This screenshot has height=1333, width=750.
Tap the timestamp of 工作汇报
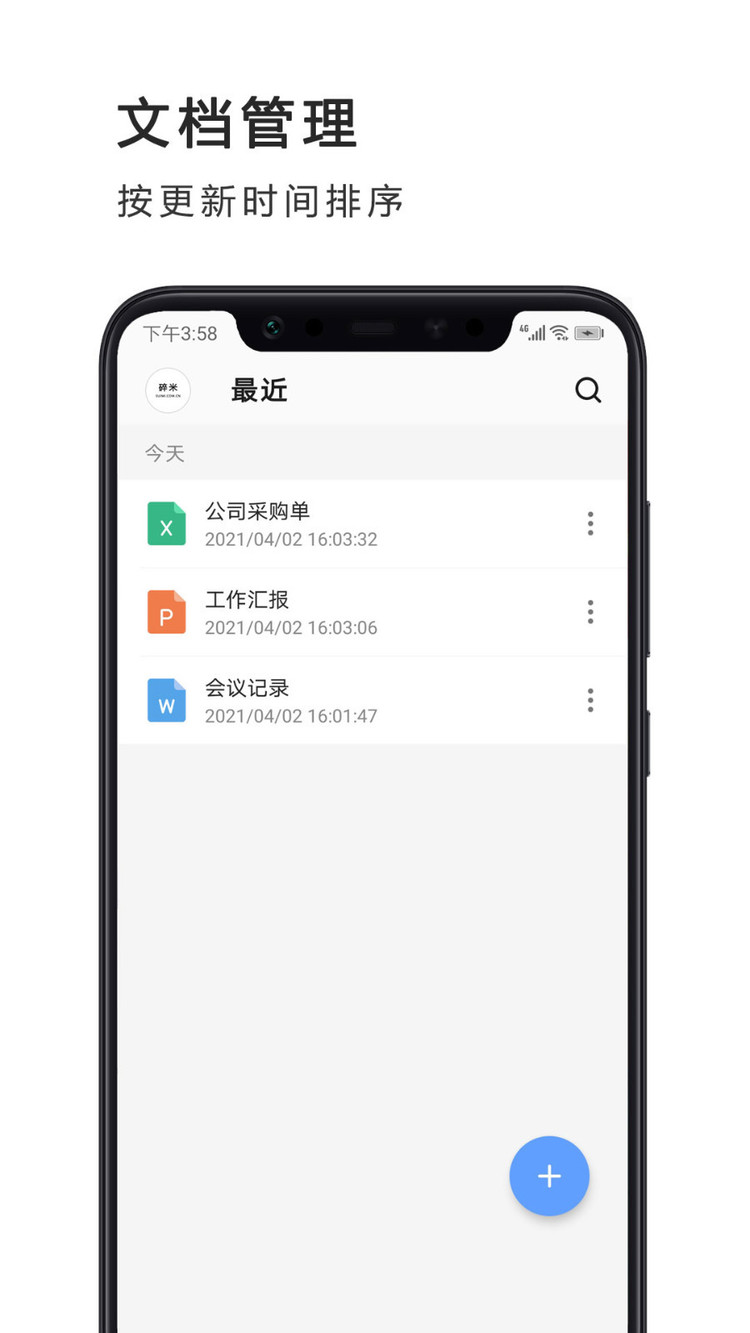coord(291,628)
